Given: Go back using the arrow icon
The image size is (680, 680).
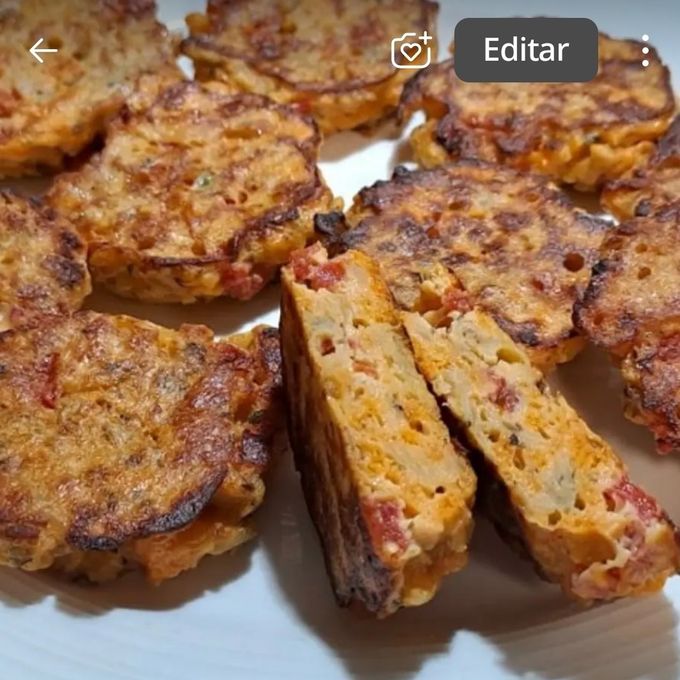Looking at the screenshot, I should click(43, 50).
